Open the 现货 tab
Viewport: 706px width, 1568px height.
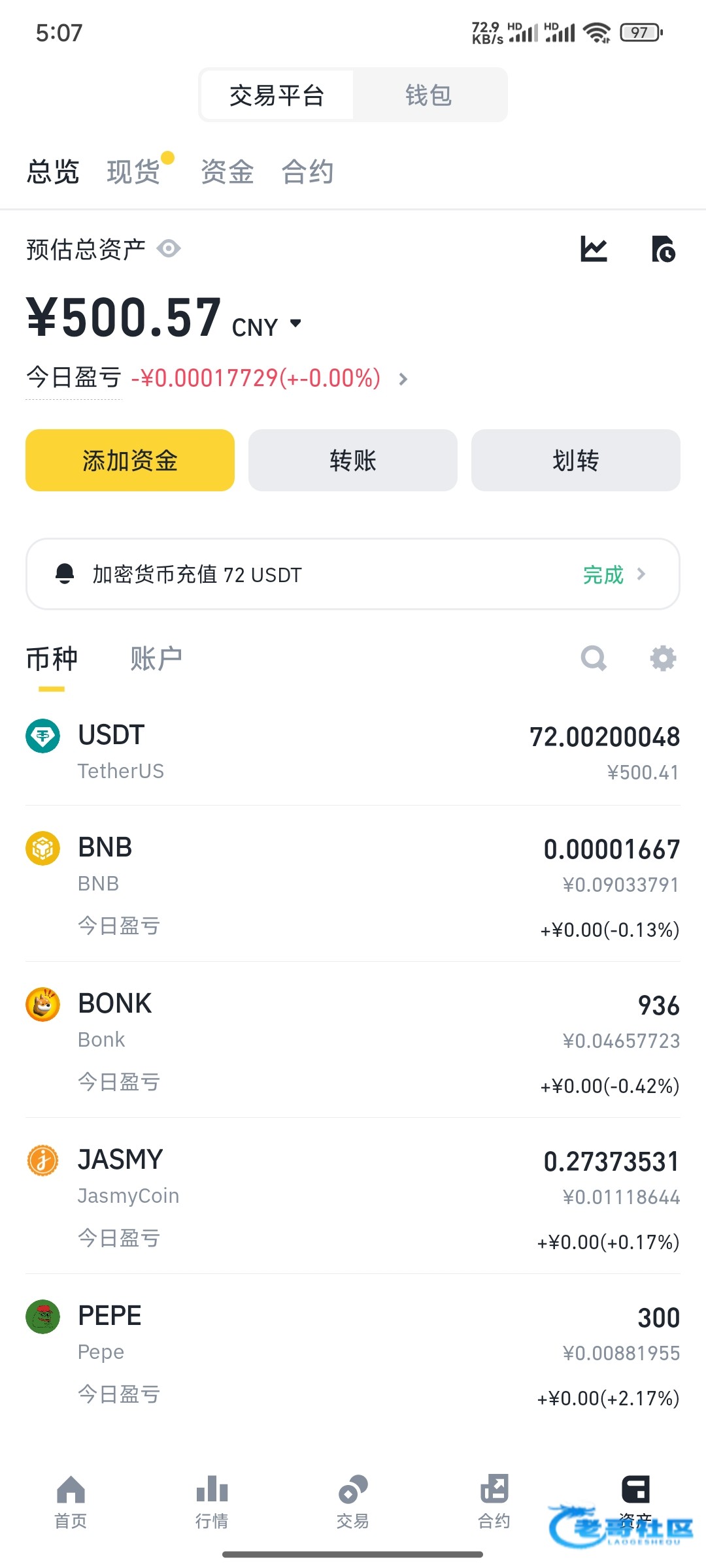coord(133,172)
